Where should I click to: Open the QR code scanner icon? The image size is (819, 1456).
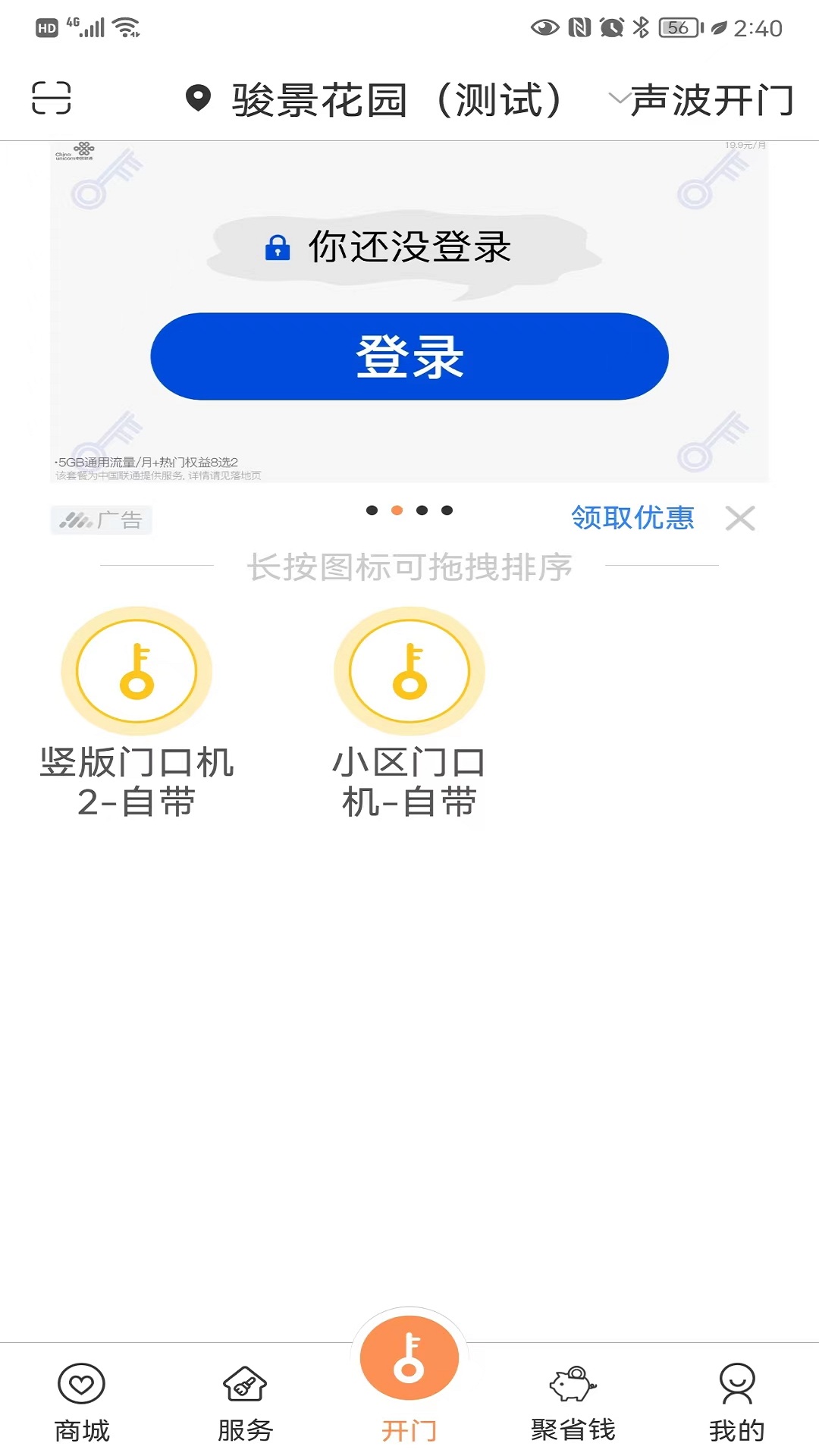pyautogui.click(x=50, y=97)
